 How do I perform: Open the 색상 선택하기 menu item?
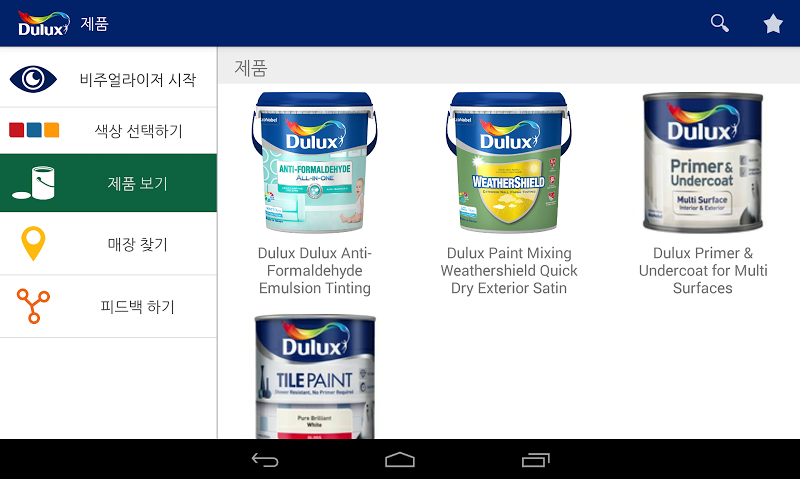pyautogui.click(x=108, y=131)
